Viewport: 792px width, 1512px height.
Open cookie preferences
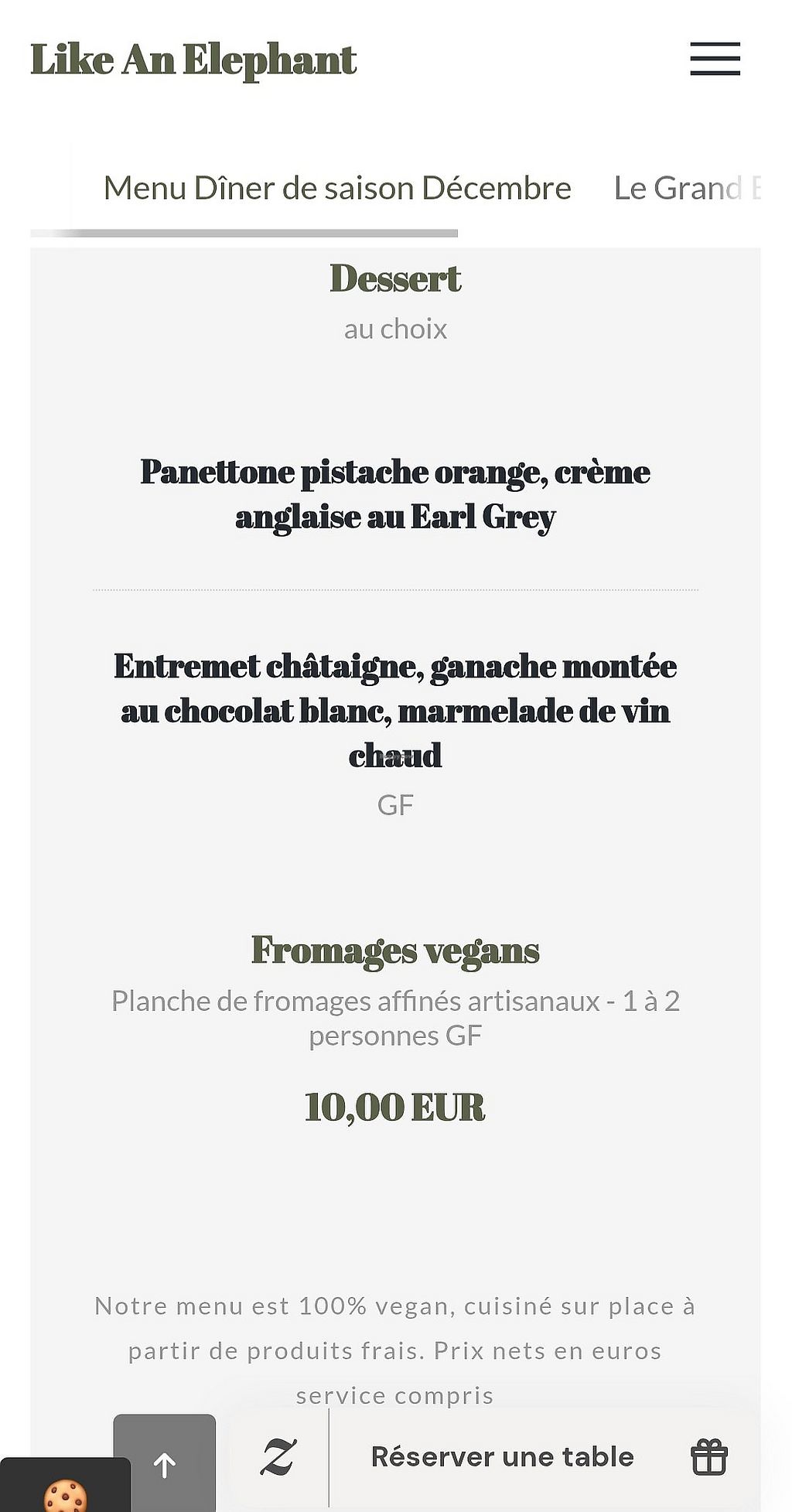pyautogui.click(x=65, y=1491)
